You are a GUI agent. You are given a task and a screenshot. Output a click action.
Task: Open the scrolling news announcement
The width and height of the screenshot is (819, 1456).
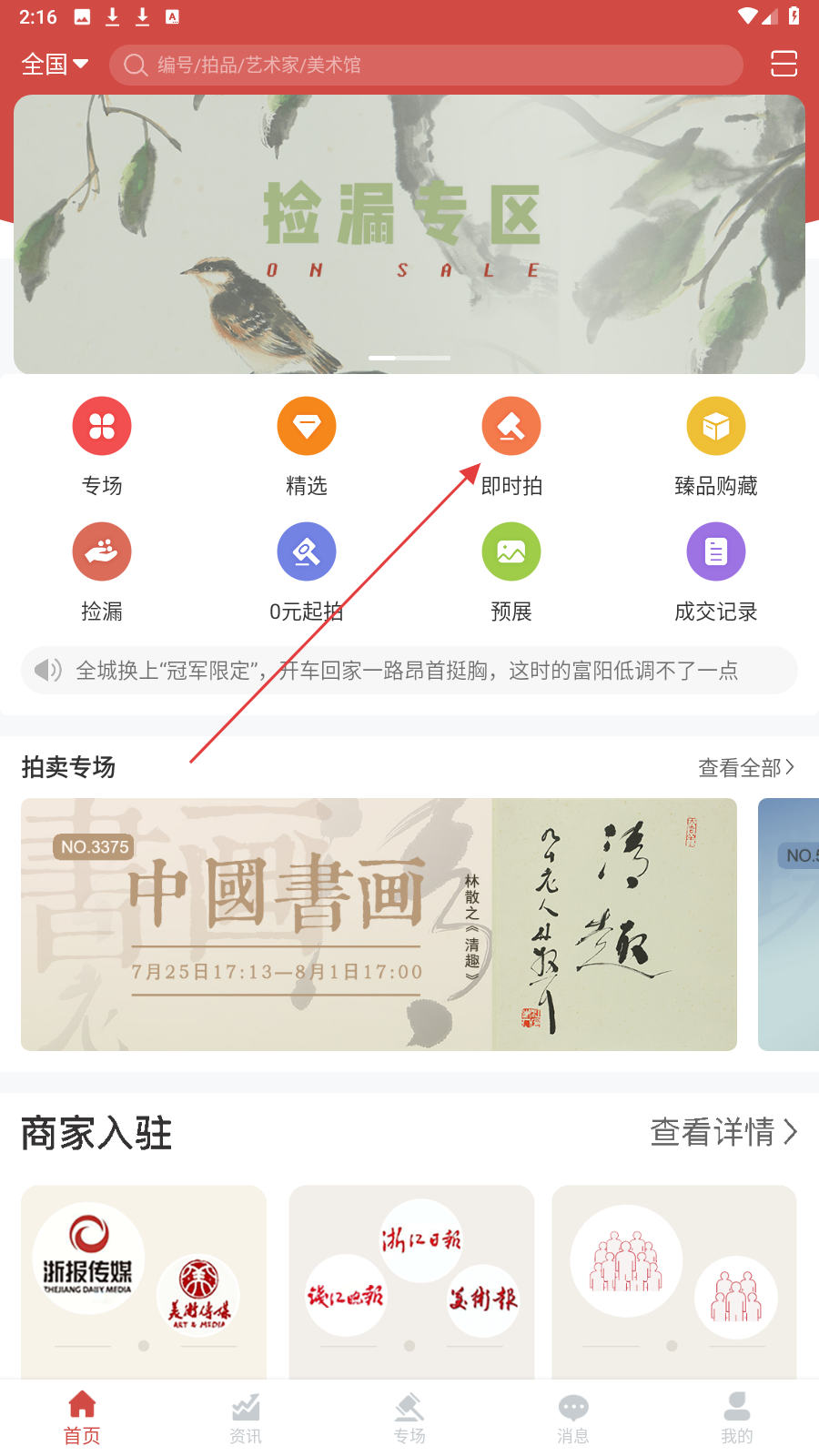coord(409,671)
